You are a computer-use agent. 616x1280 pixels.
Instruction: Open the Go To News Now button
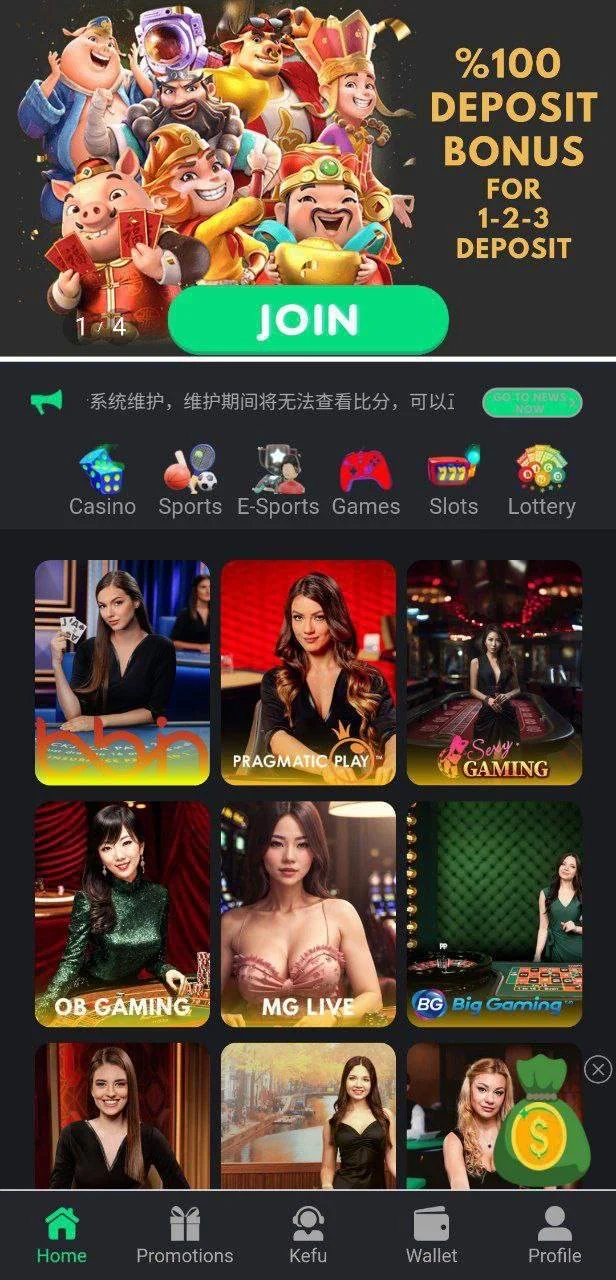pos(531,402)
